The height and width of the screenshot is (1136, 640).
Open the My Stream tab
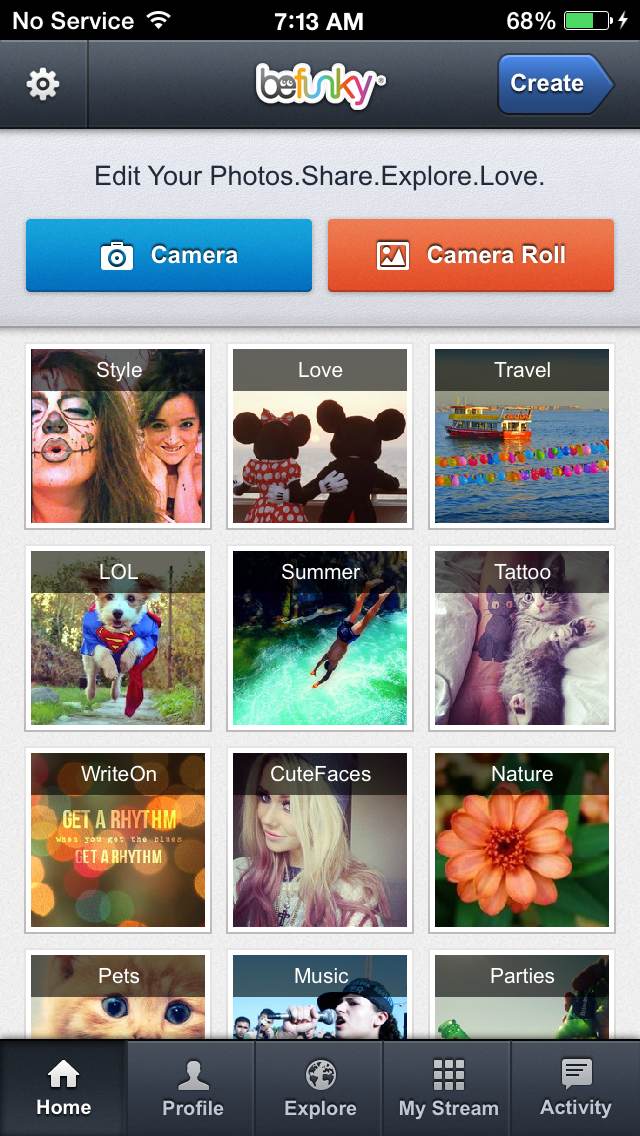point(448,1088)
